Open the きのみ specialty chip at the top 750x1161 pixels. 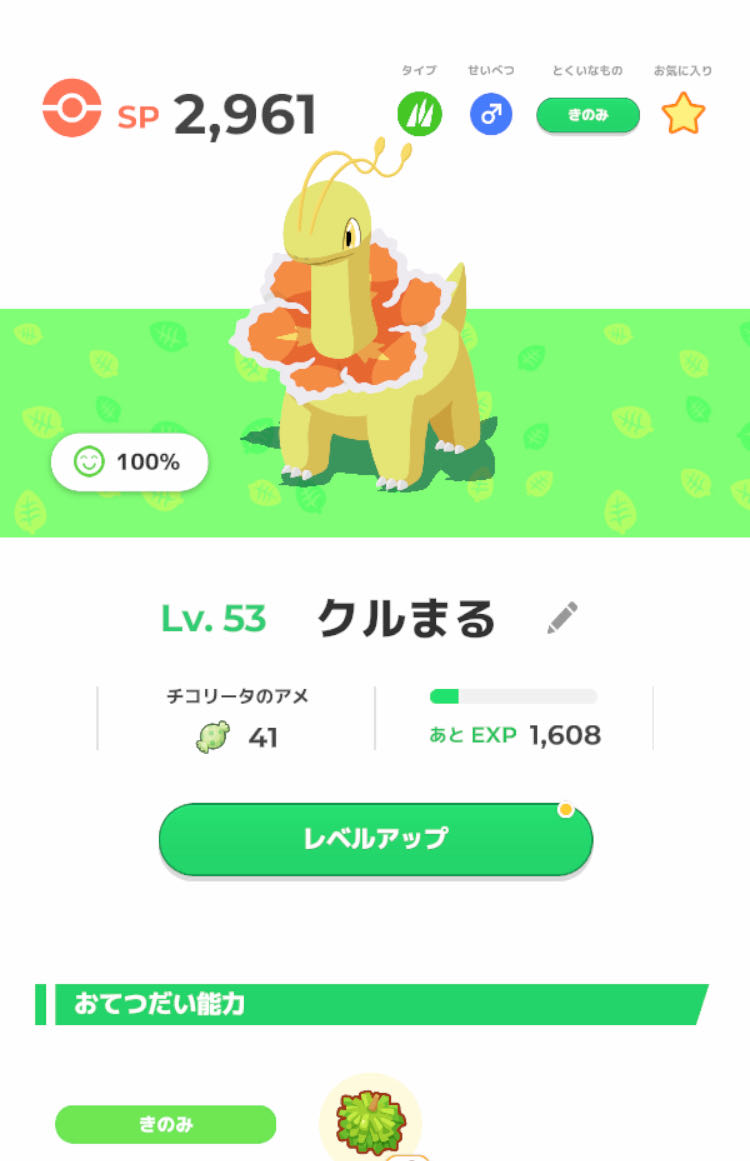click(587, 116)
